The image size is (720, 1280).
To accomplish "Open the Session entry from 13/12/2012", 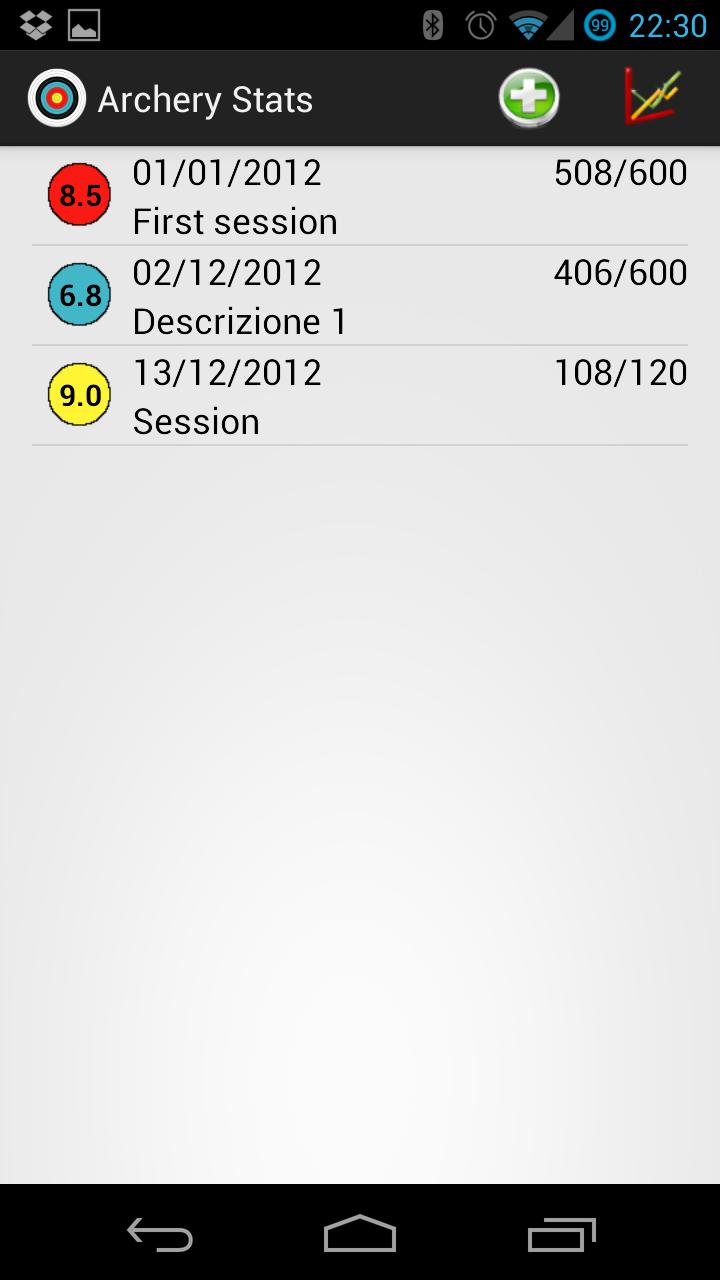I will point(360,396).
